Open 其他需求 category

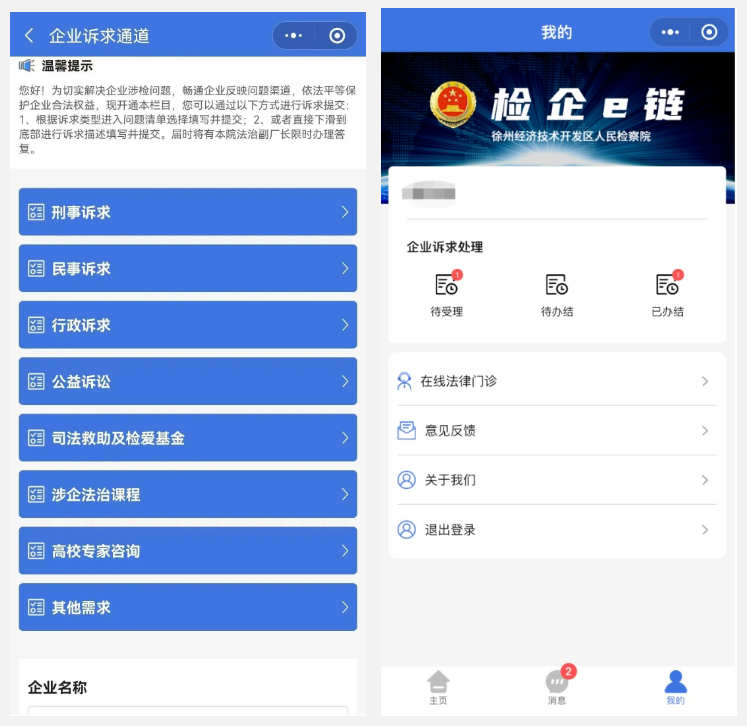tap(187, 607)
